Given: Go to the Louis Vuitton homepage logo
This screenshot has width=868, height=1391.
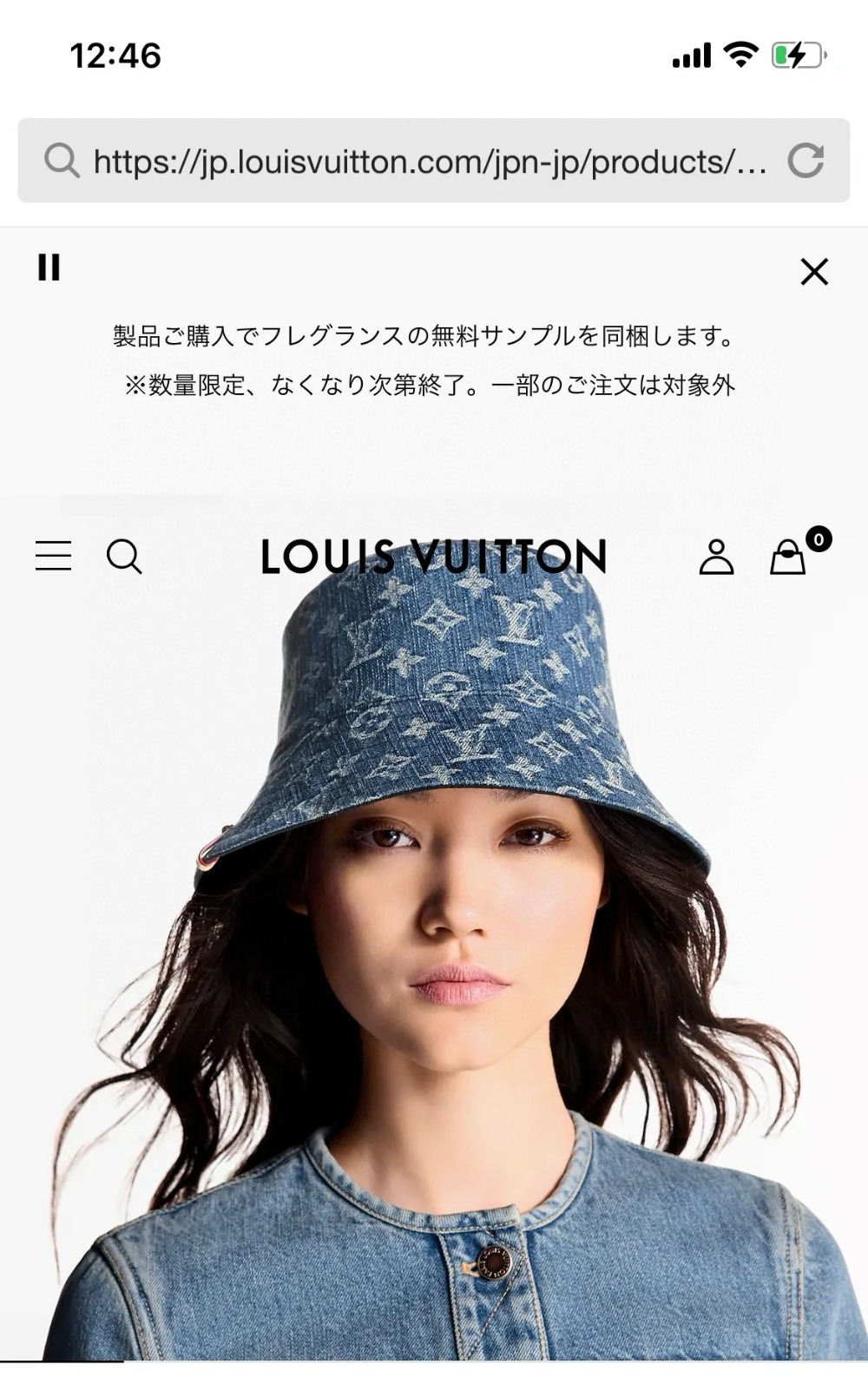Looking at the screenshot, I should 433,557.
